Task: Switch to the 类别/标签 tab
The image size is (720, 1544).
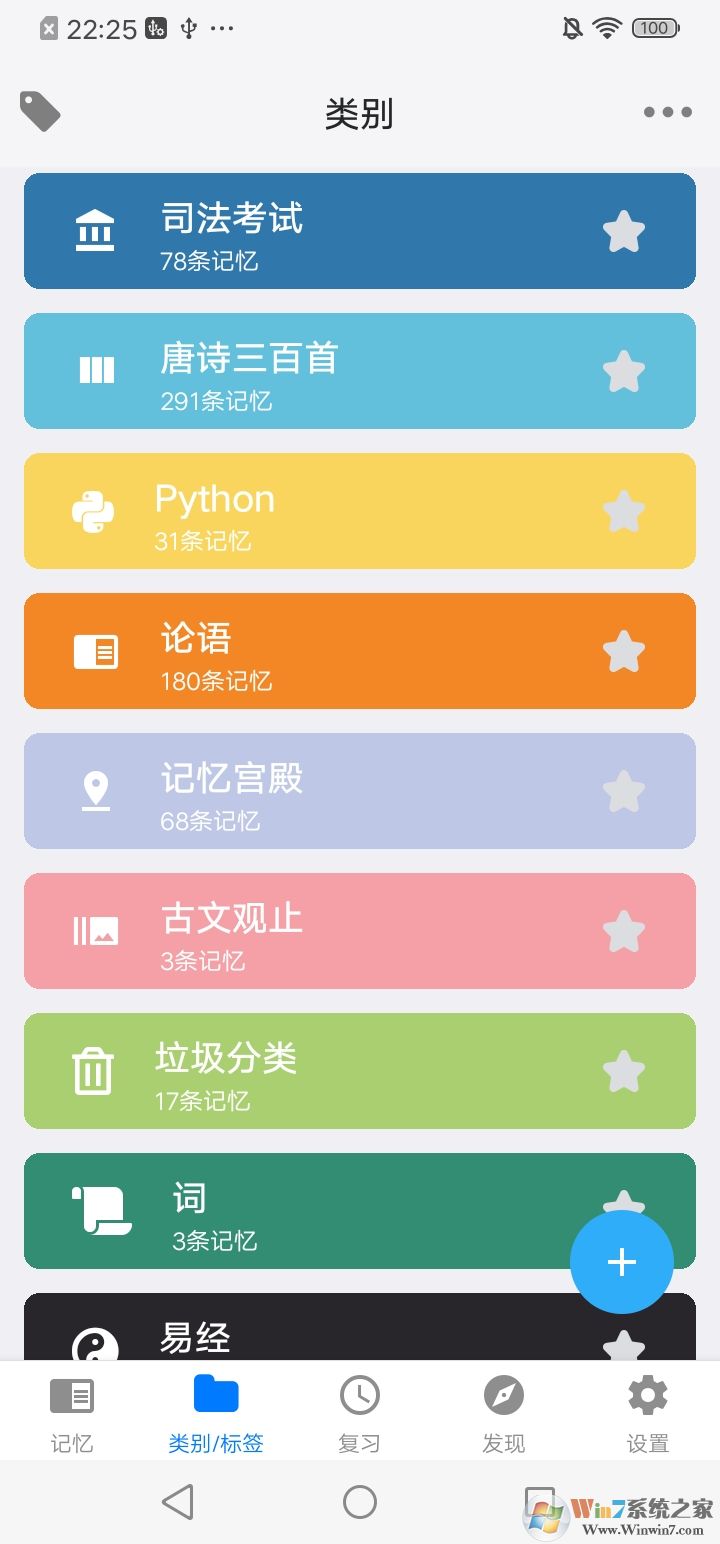Action: tap(215, 1410)
